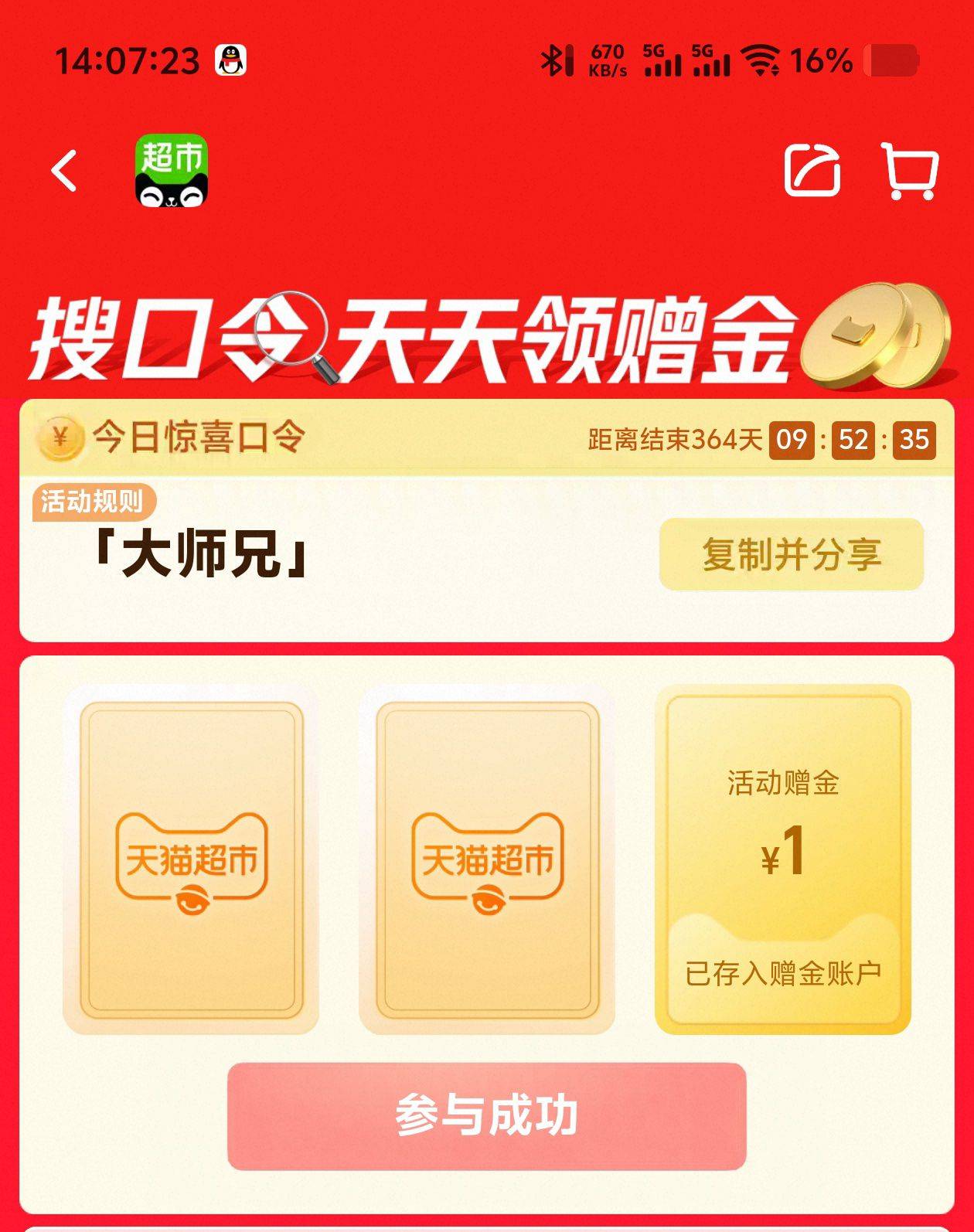This screenshot has width=974, height=1232.
Task: Flip the second 天猫超市 card
Action: (487, 859)
